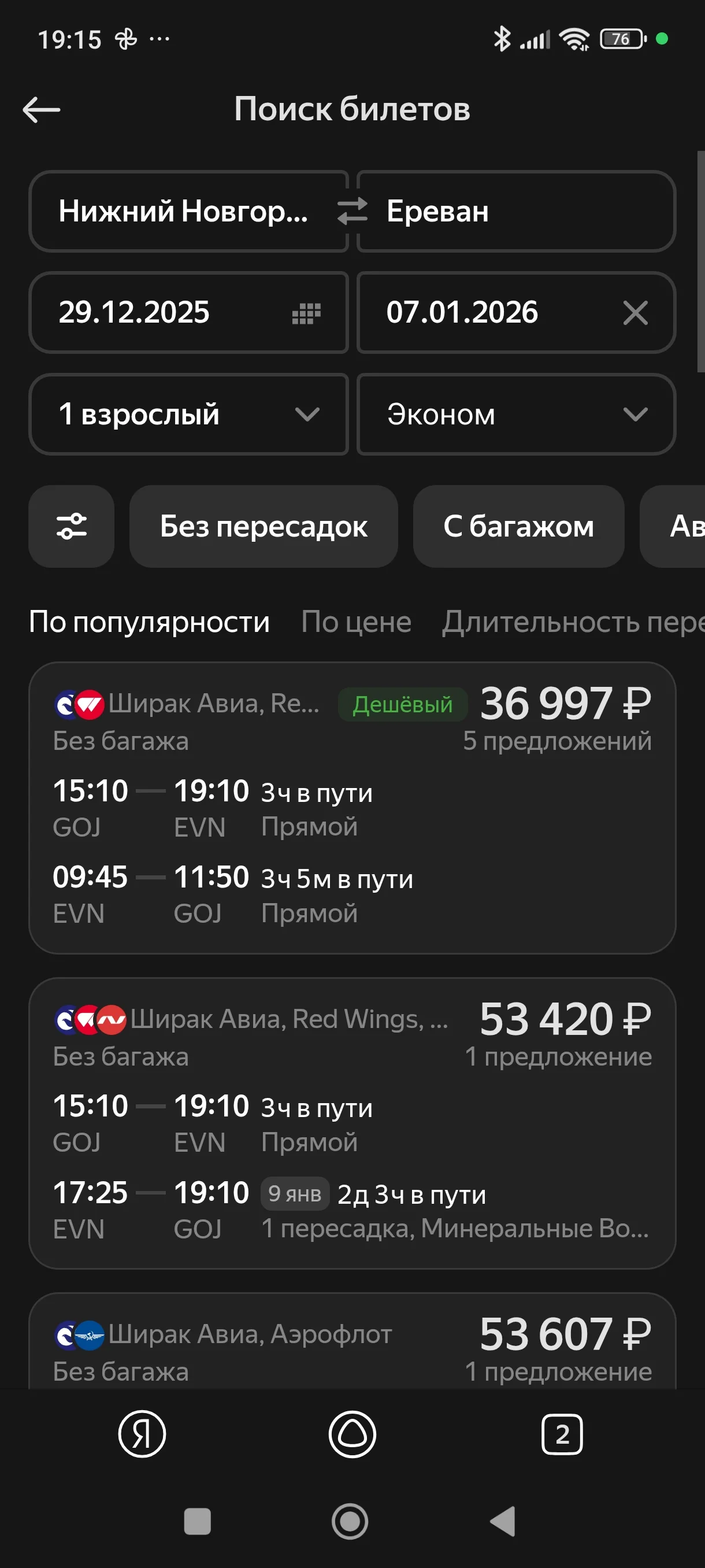Open the Yandex app icon in bottom bar
705x1568 pixels.
pos(141,1435)
